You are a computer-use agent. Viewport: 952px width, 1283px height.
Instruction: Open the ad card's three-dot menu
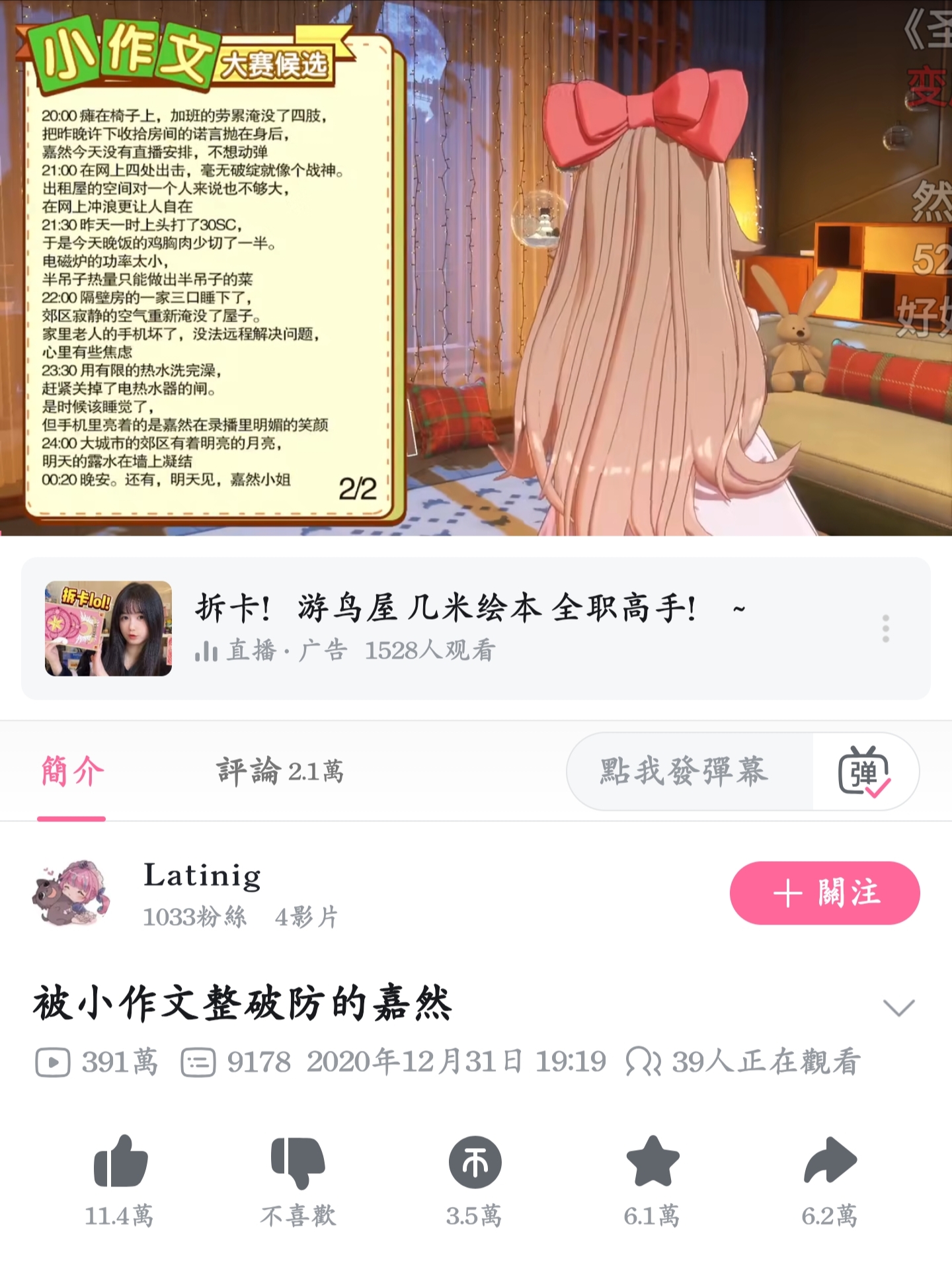[885, 628]
